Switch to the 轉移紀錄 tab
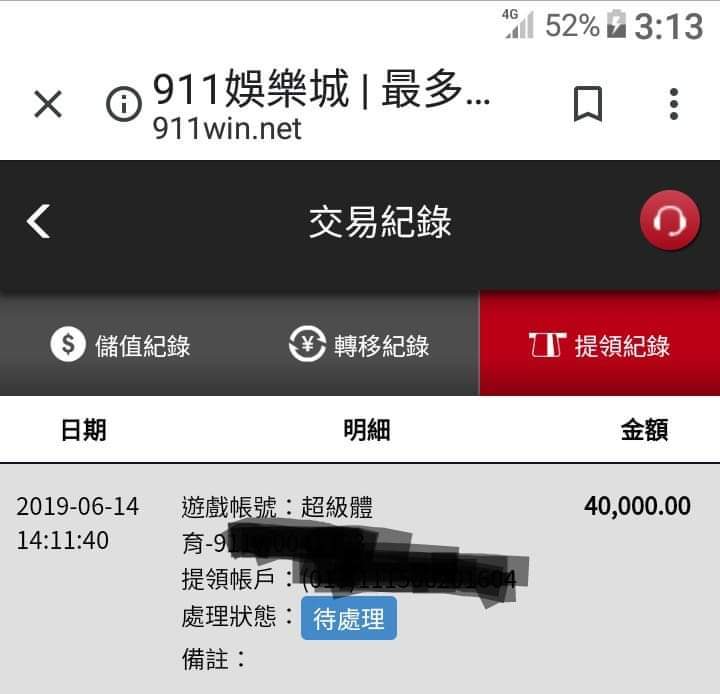 click(x=359, y=345)
